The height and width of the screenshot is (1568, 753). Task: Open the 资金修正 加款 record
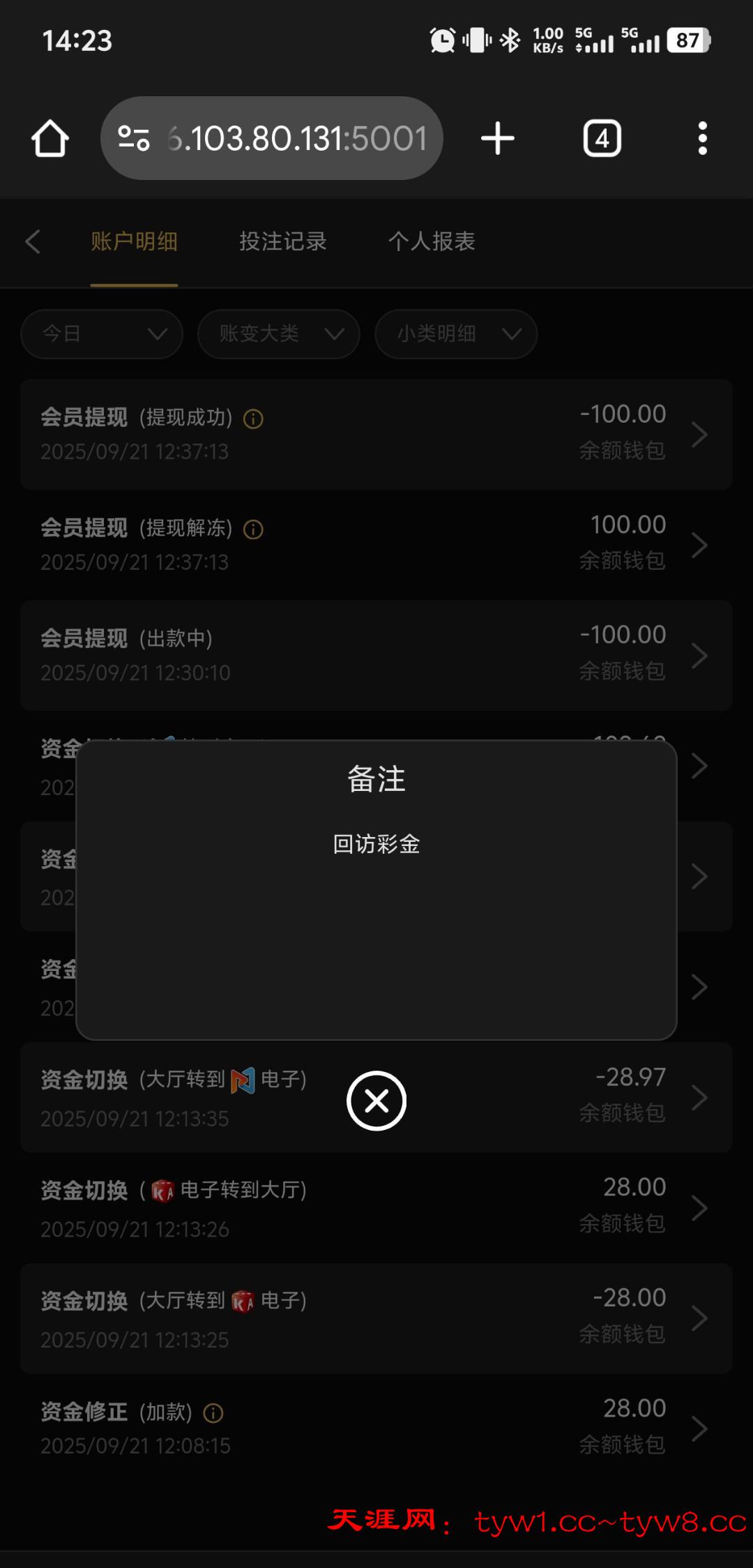[376, 1428]
